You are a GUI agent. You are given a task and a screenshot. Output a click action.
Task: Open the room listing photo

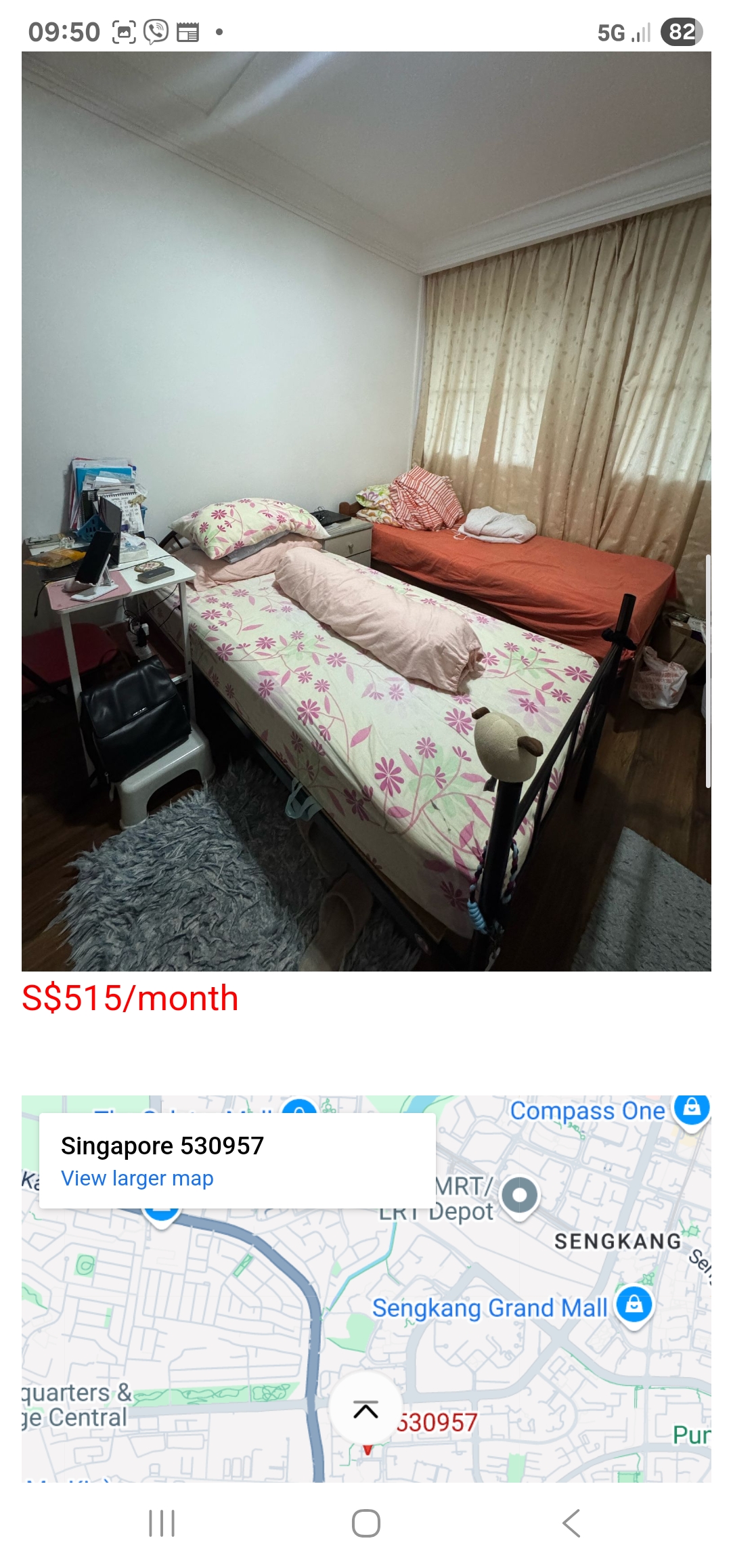click(x=365, y=511)
